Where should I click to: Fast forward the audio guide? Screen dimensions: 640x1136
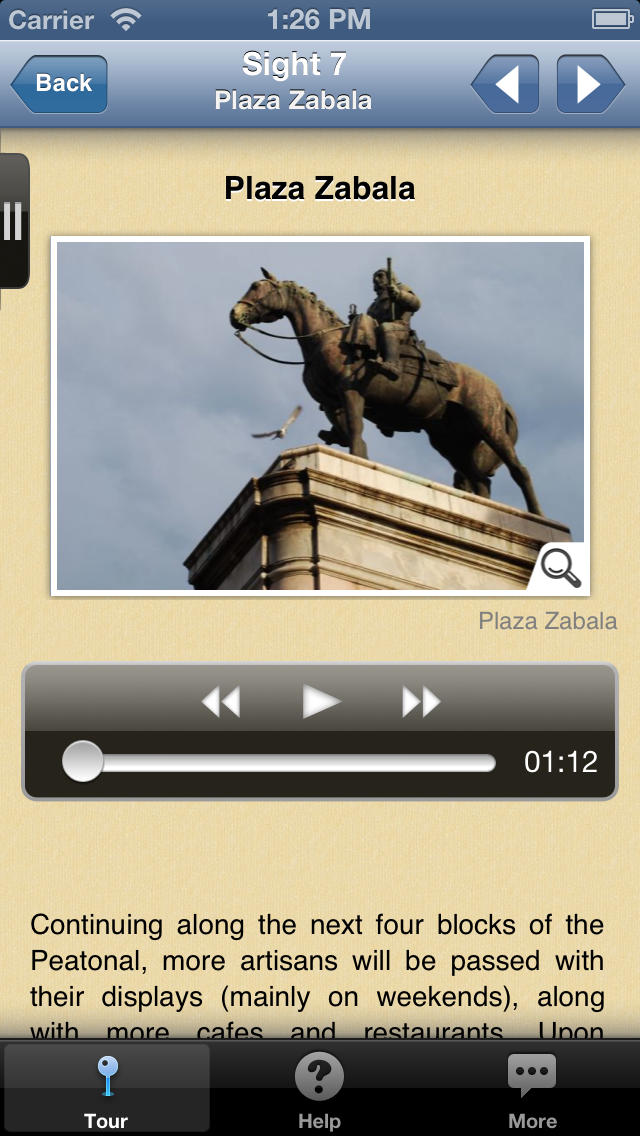(x=421, y=702)
